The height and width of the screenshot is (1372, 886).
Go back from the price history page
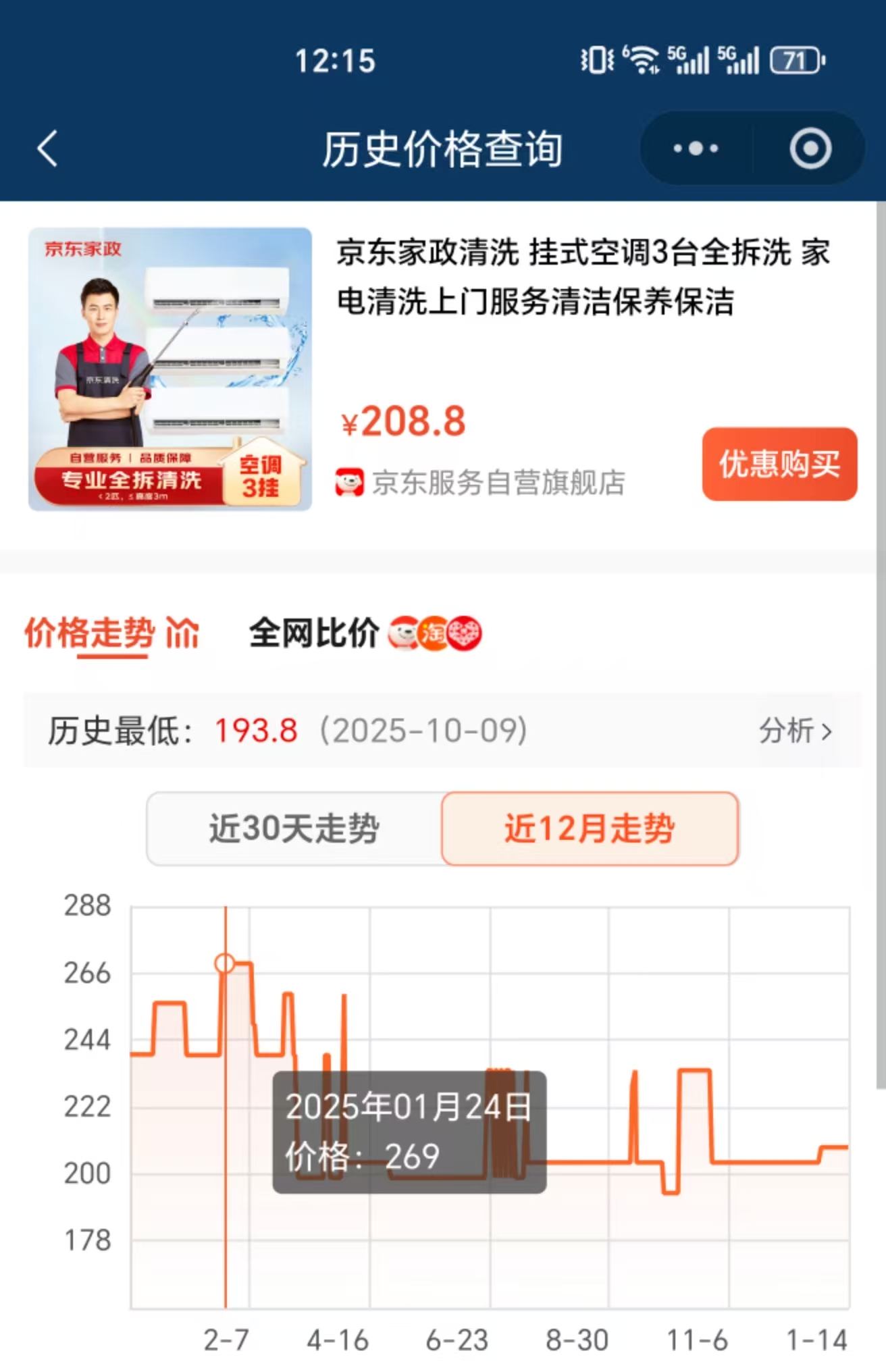click(x=47, y=149)
